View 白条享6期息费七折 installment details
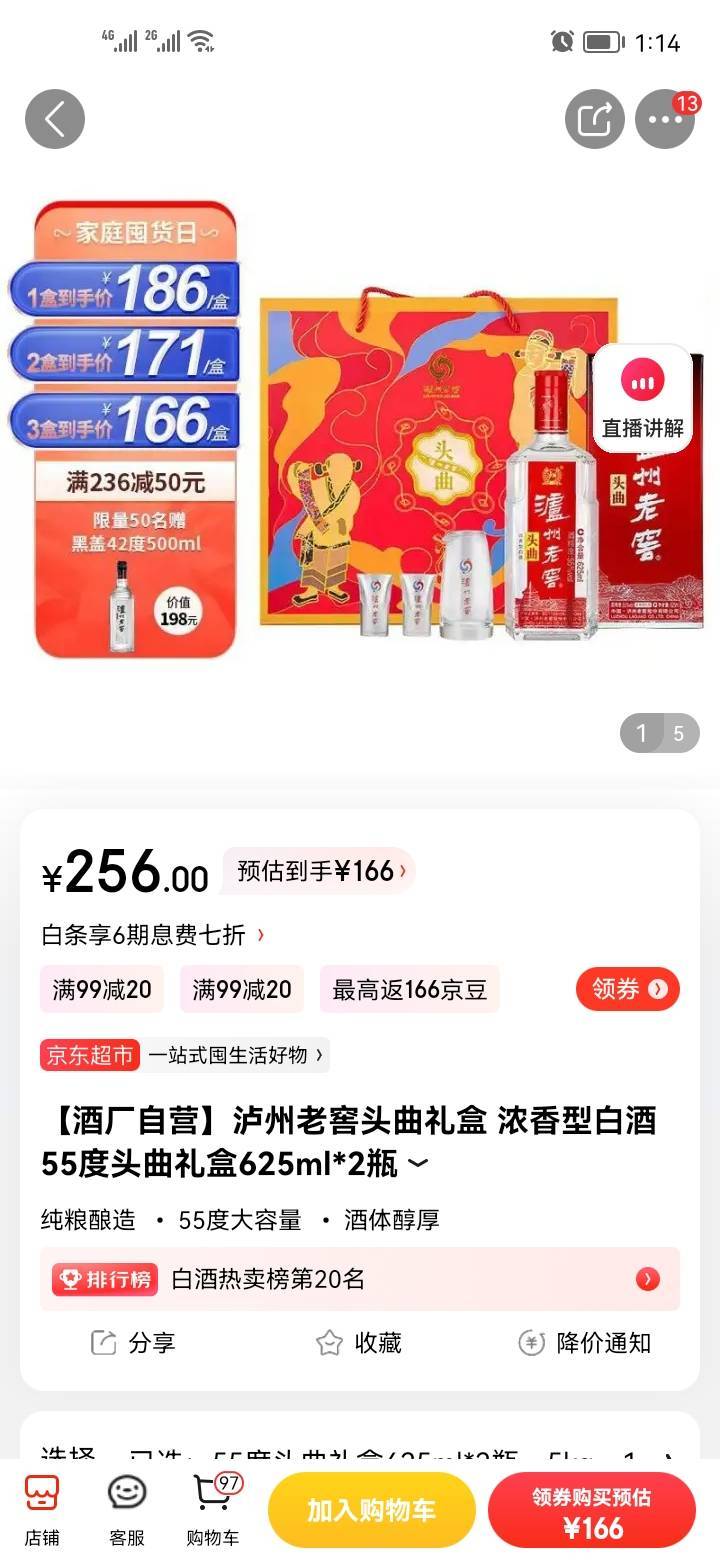Viewport: 720px width, 1560px height. pos(153,935)
